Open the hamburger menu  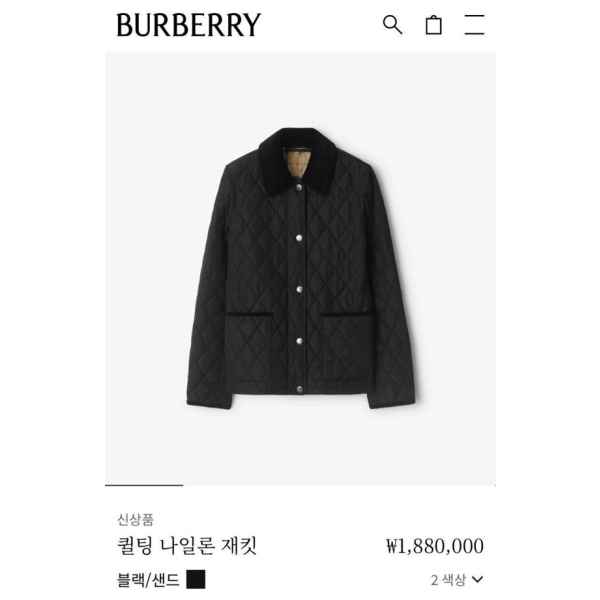click(474, 25)
